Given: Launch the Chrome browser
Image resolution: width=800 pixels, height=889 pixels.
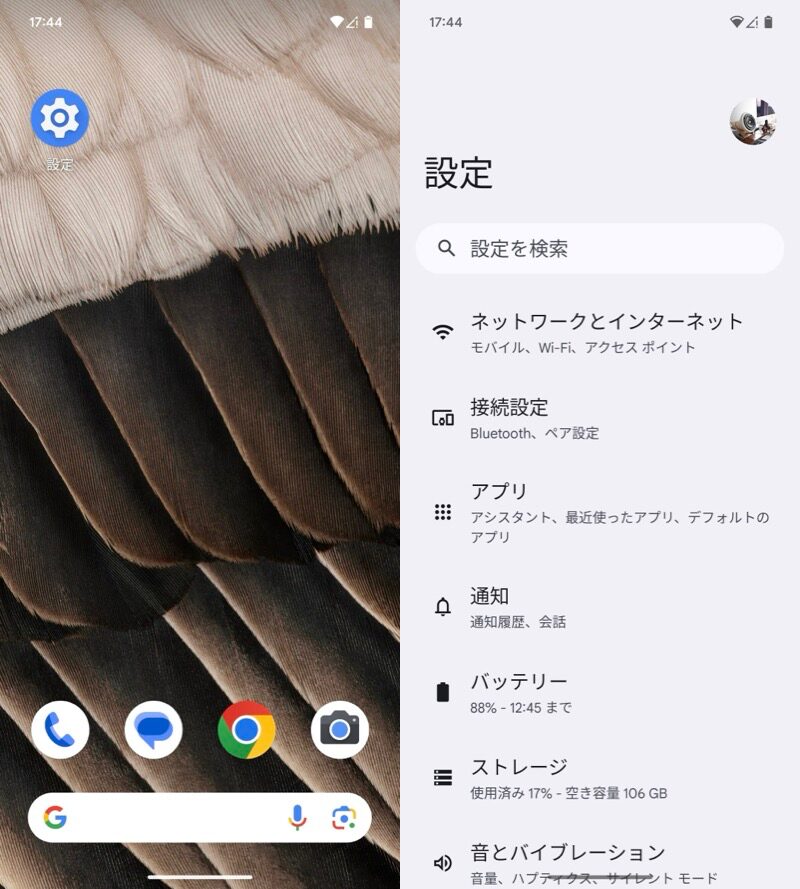Looking at the screenshot, I should click(x=246, y=730).
